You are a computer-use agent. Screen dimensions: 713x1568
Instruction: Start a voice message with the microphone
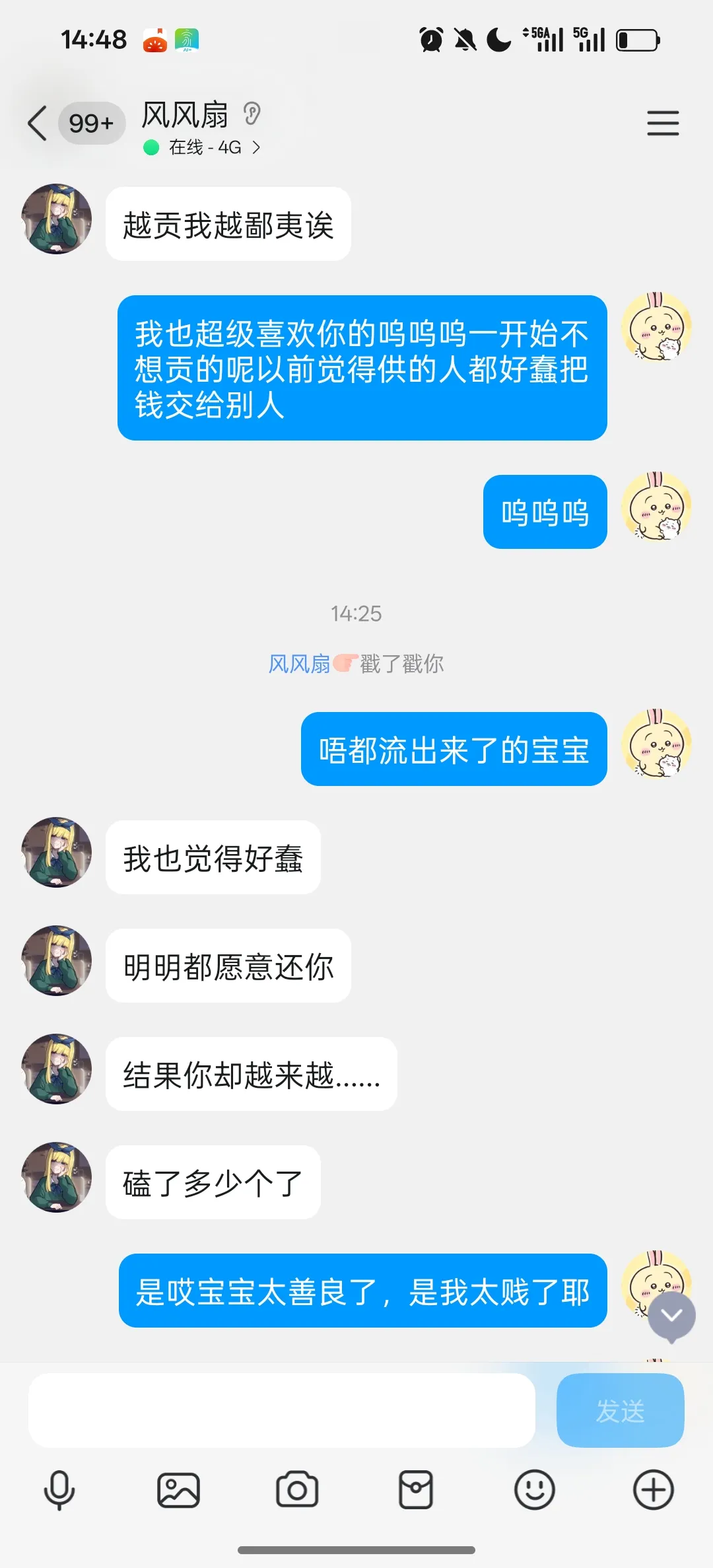point(59,1491)
